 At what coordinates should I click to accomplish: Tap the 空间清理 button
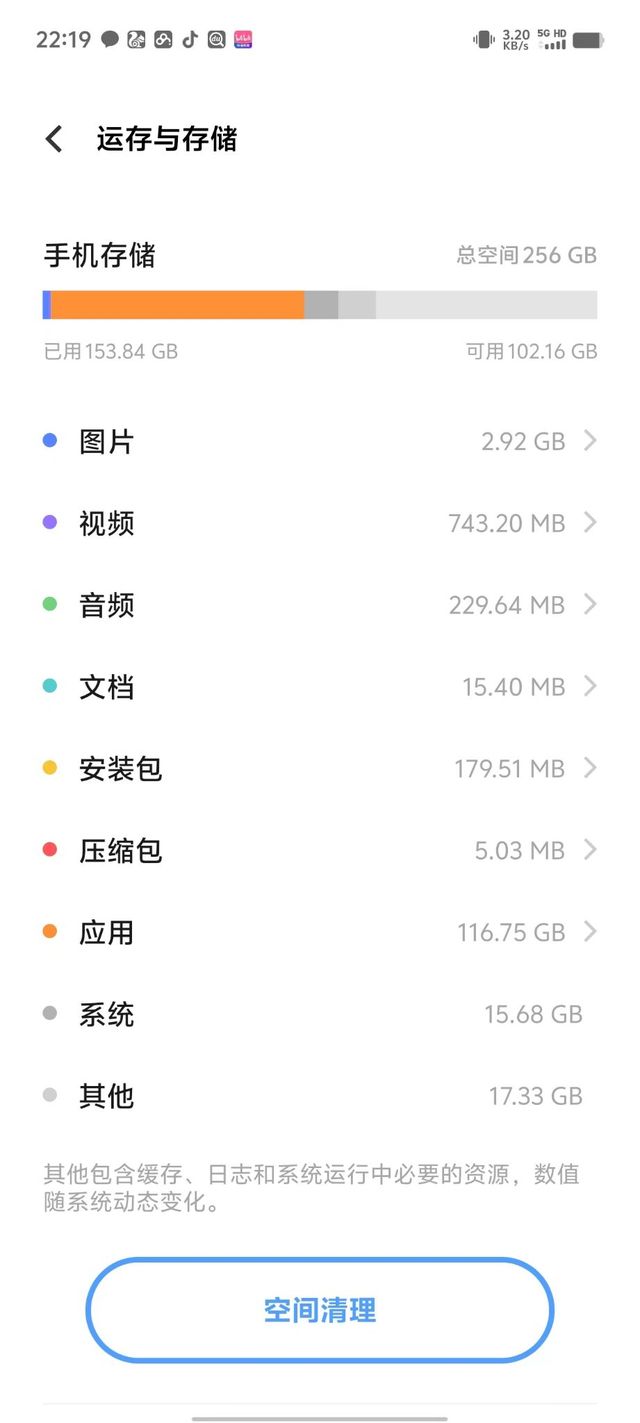click(x=320, y=1310)
